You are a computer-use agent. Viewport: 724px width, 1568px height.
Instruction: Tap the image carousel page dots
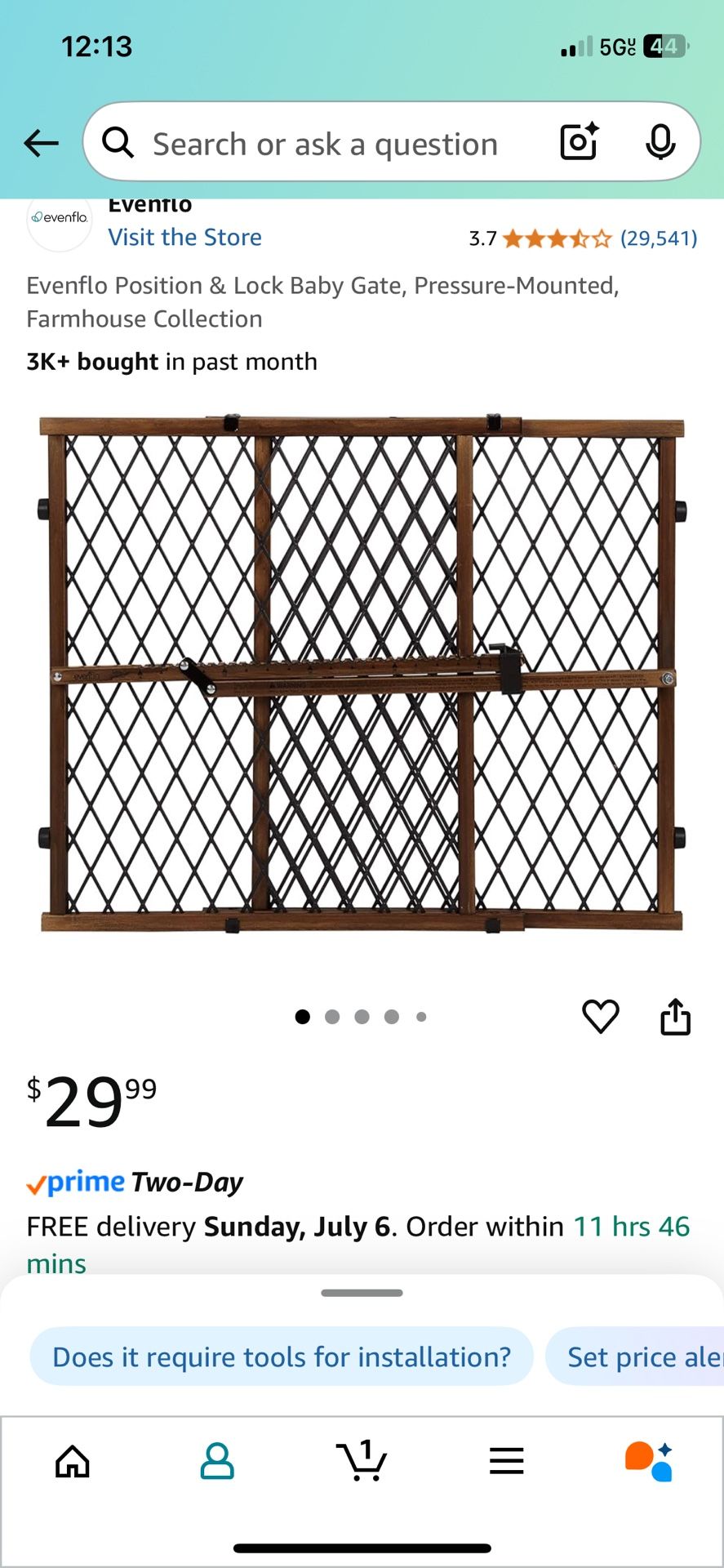pos(361,1017)
